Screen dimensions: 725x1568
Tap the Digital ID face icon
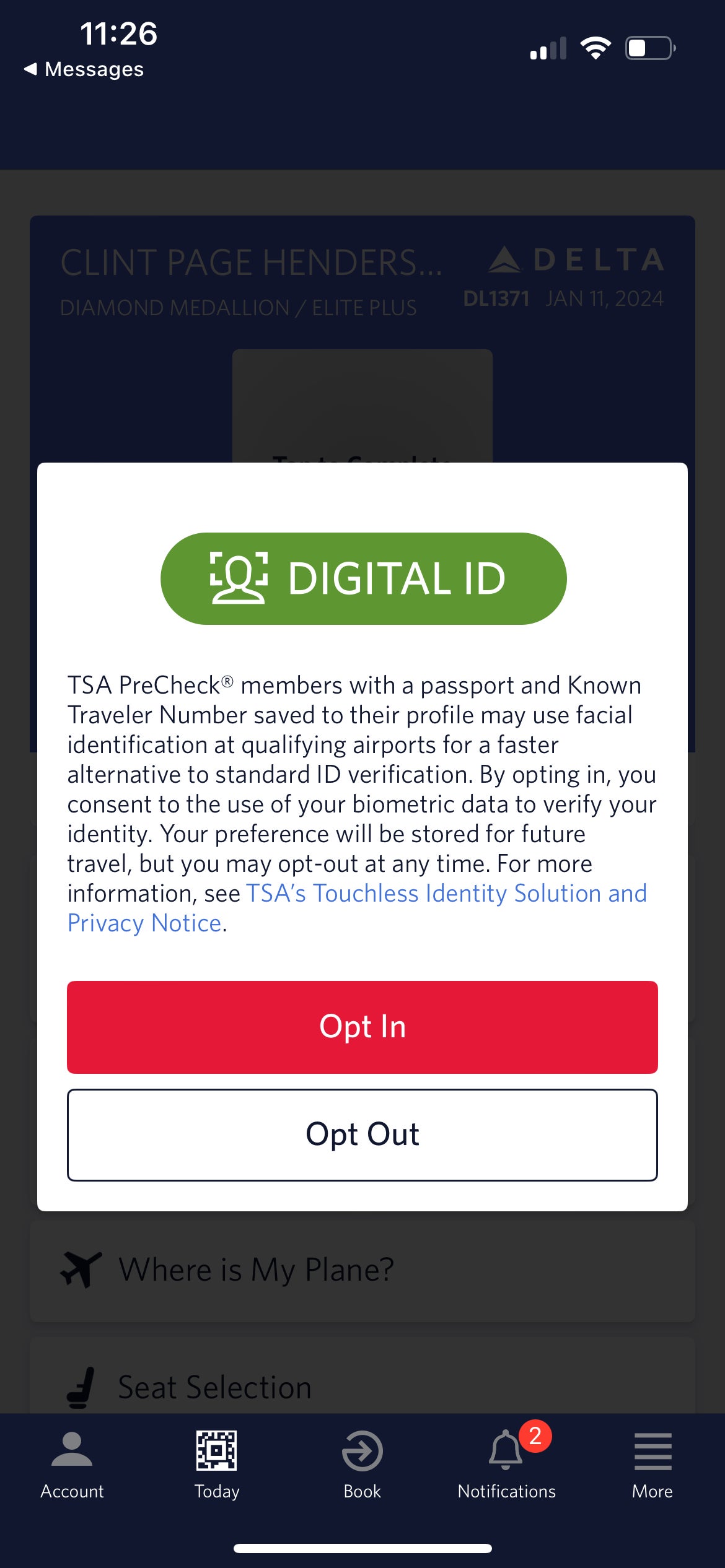(240, 578)
